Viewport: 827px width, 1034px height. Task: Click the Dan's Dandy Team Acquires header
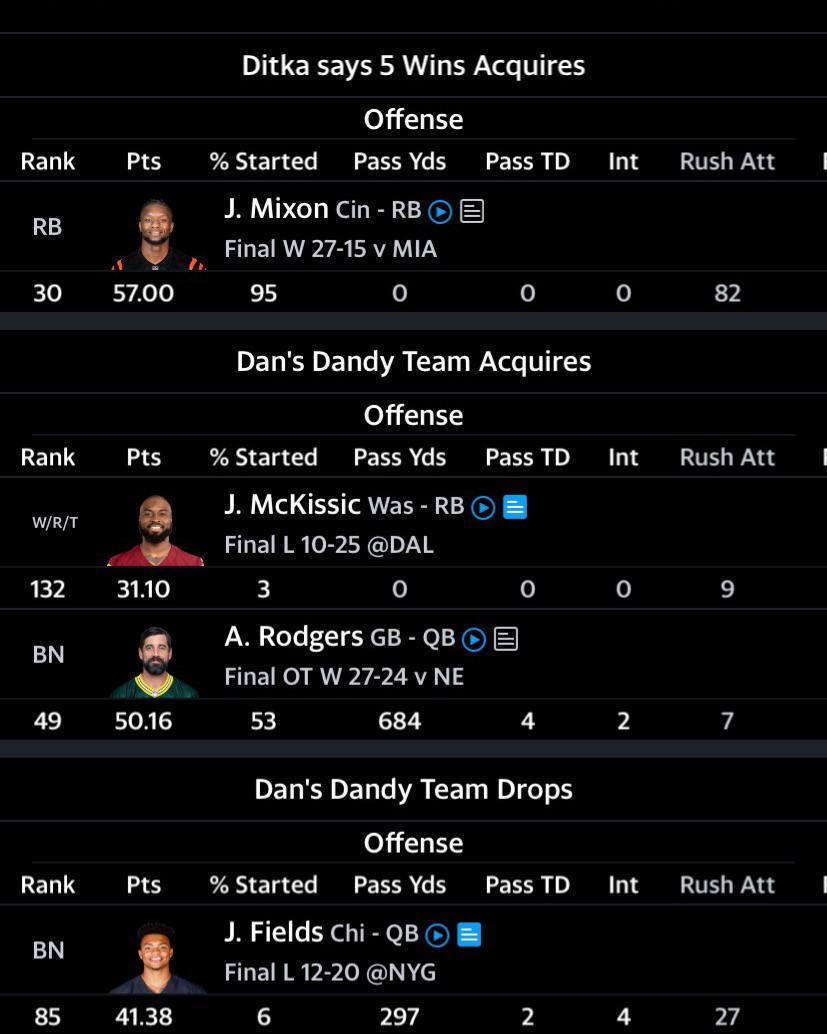(413, 361)
